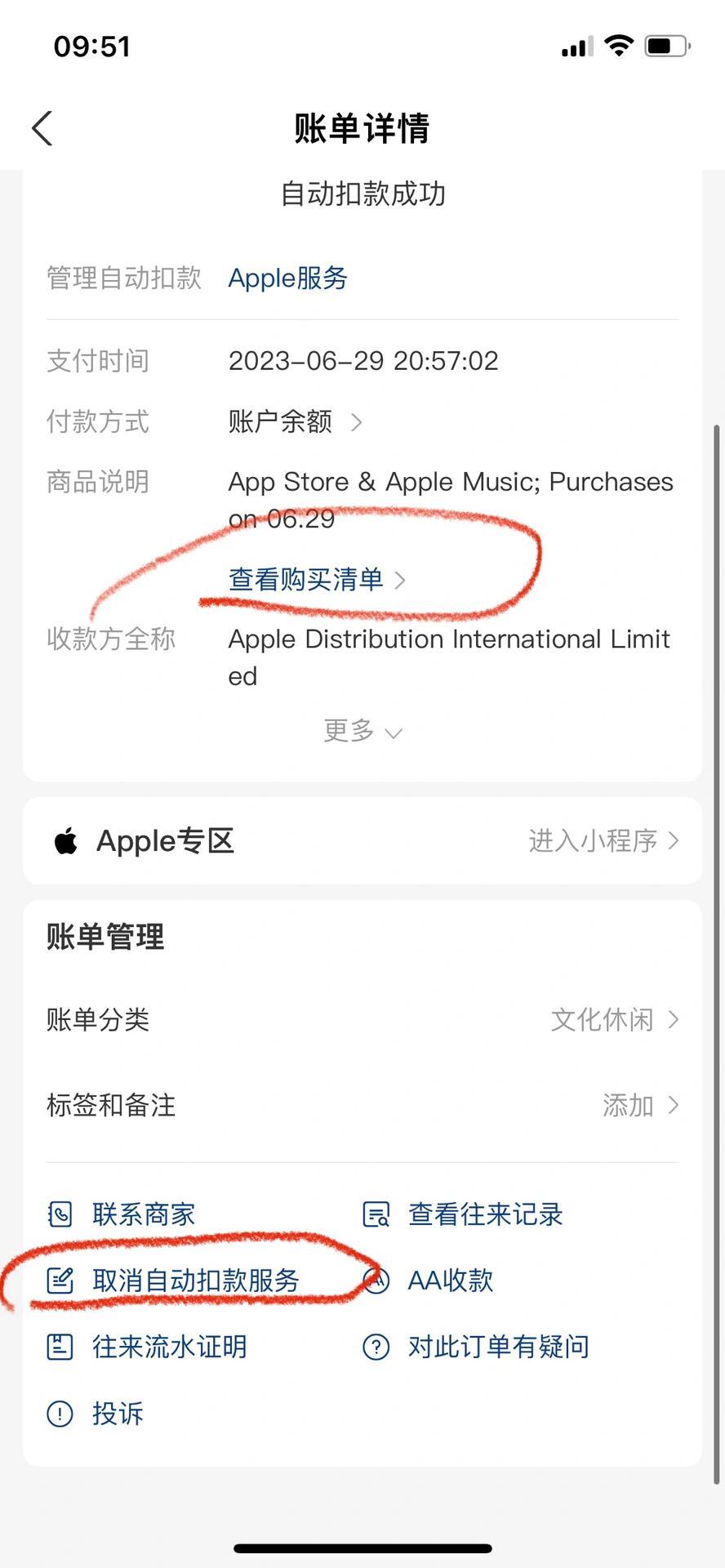Enter the Apple专区 mini program

point(603,840)
